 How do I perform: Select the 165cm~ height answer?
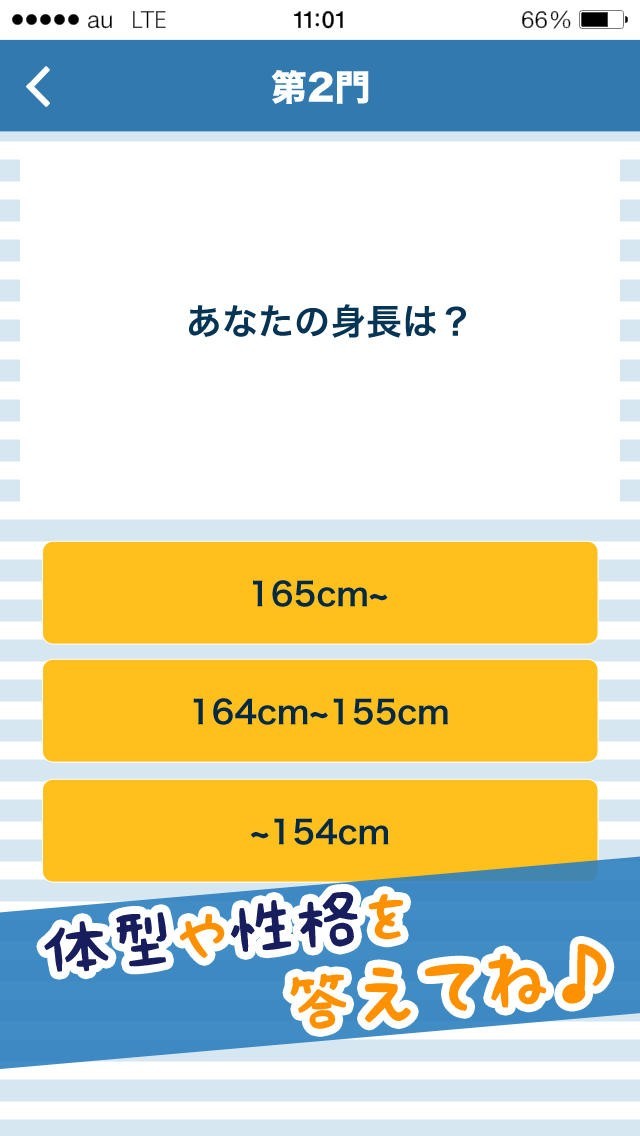(x=320, y=594)
